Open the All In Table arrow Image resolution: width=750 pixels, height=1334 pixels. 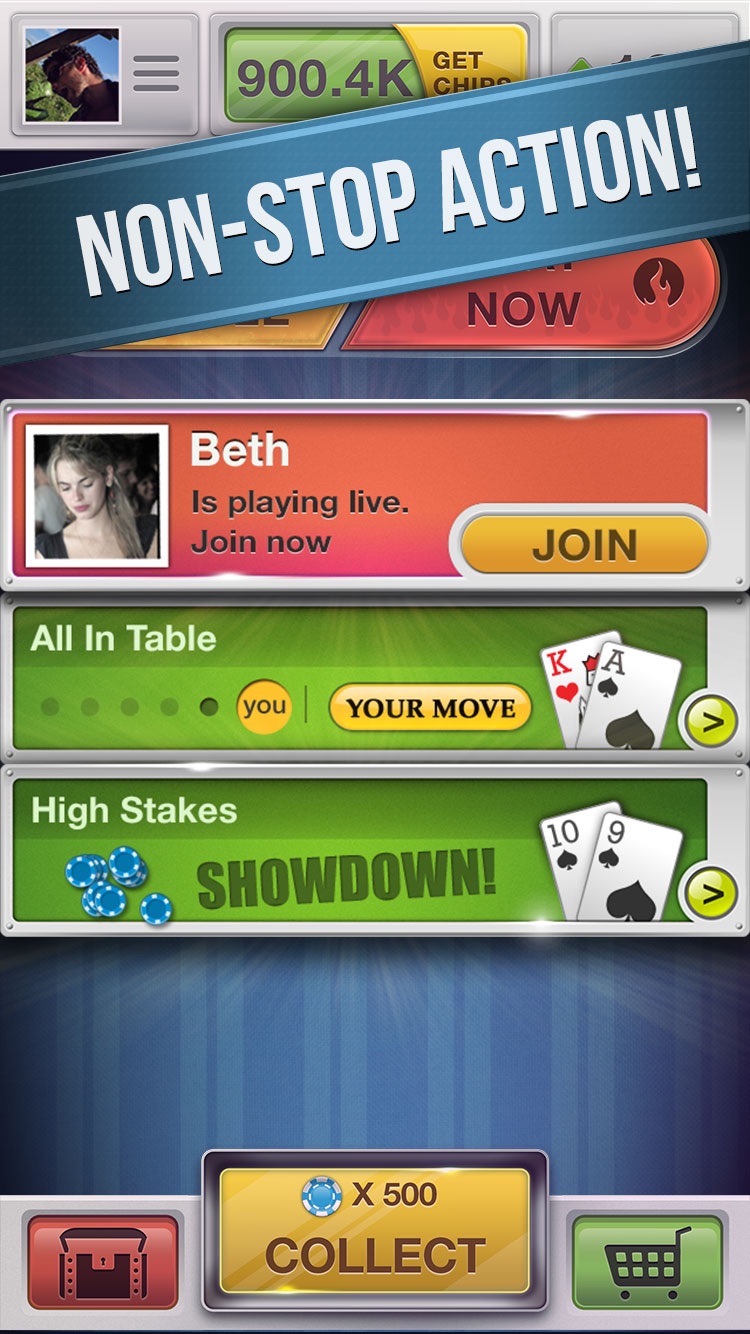pos(711,721)
